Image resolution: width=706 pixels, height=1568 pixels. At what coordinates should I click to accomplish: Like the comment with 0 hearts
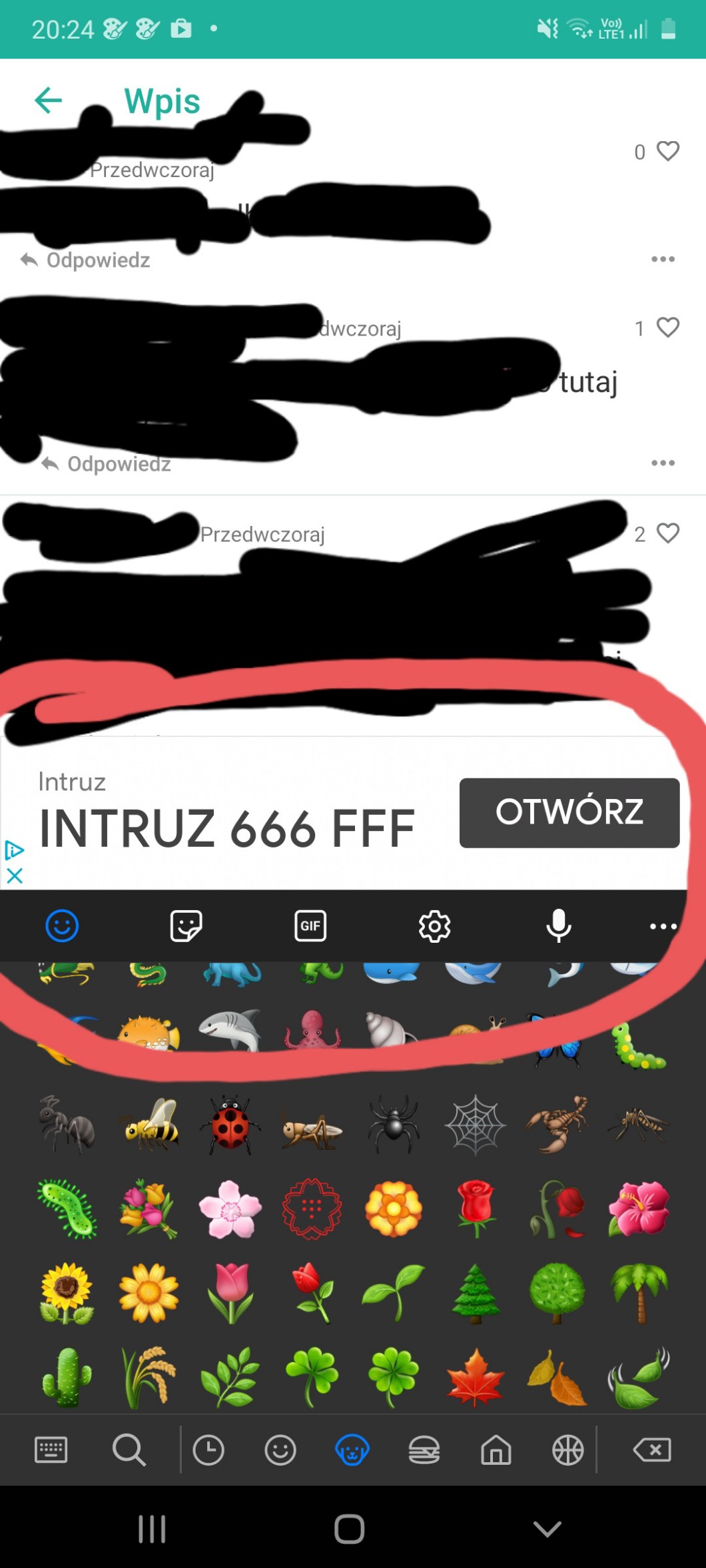(667, 151)
